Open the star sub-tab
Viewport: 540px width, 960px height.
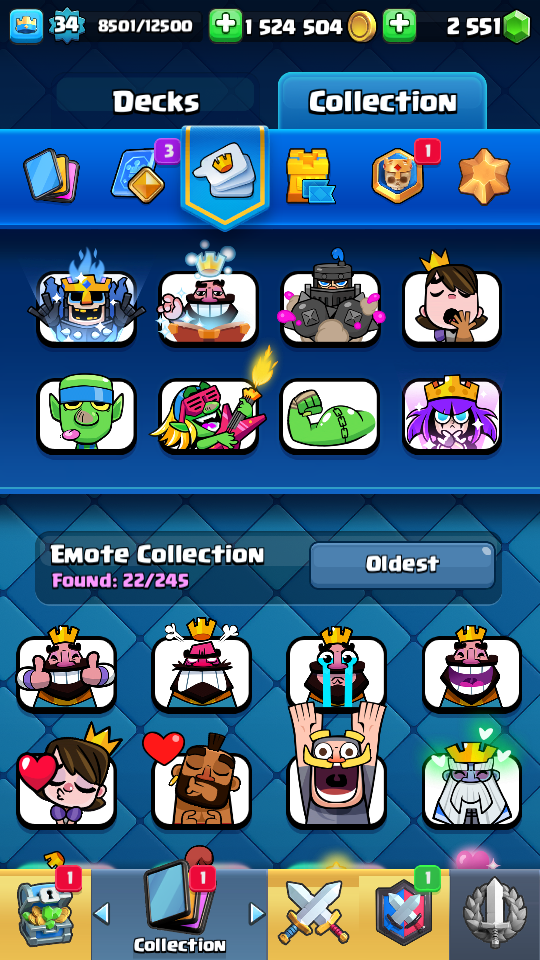click(484, 176)
